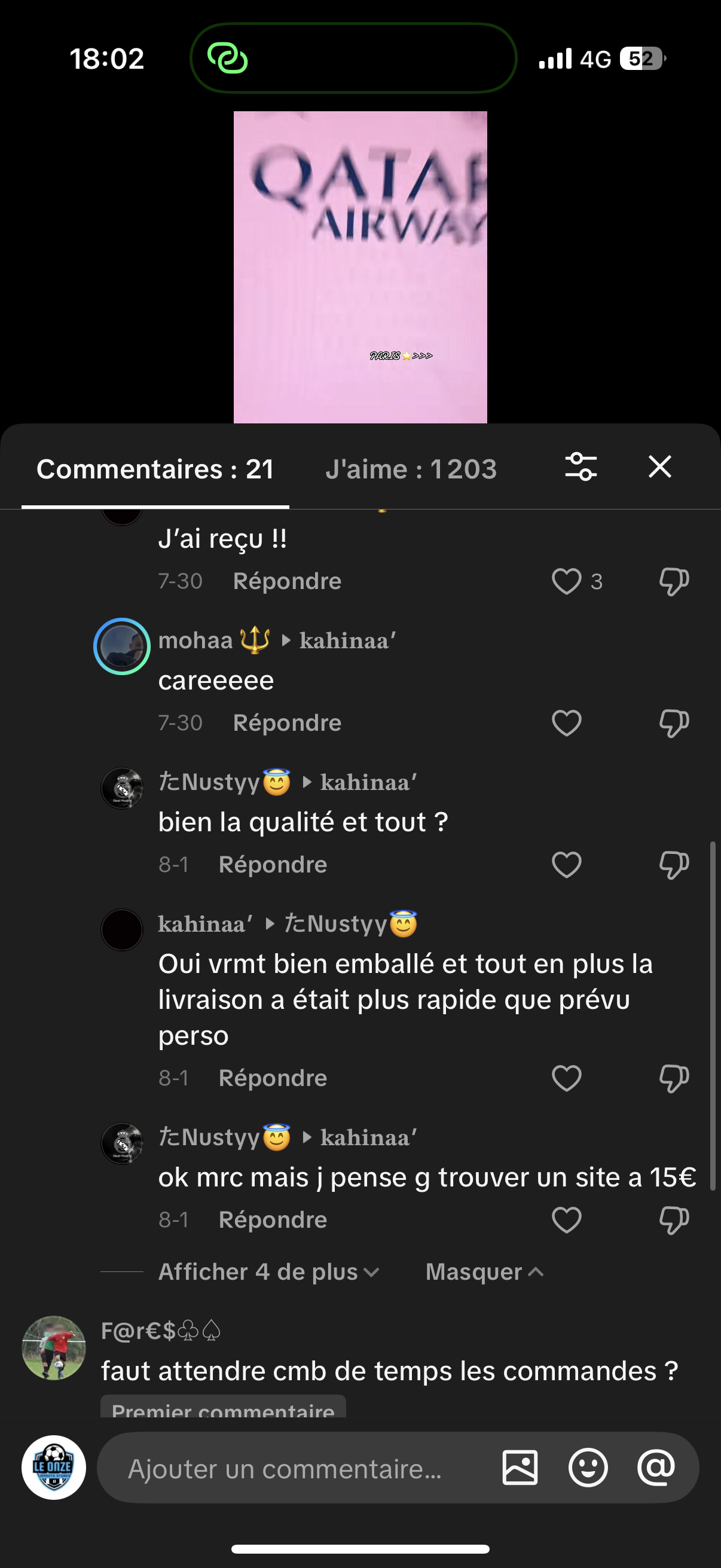Mention someone with the @ icon
The image size is (721, 1568).
[656, 1468]
